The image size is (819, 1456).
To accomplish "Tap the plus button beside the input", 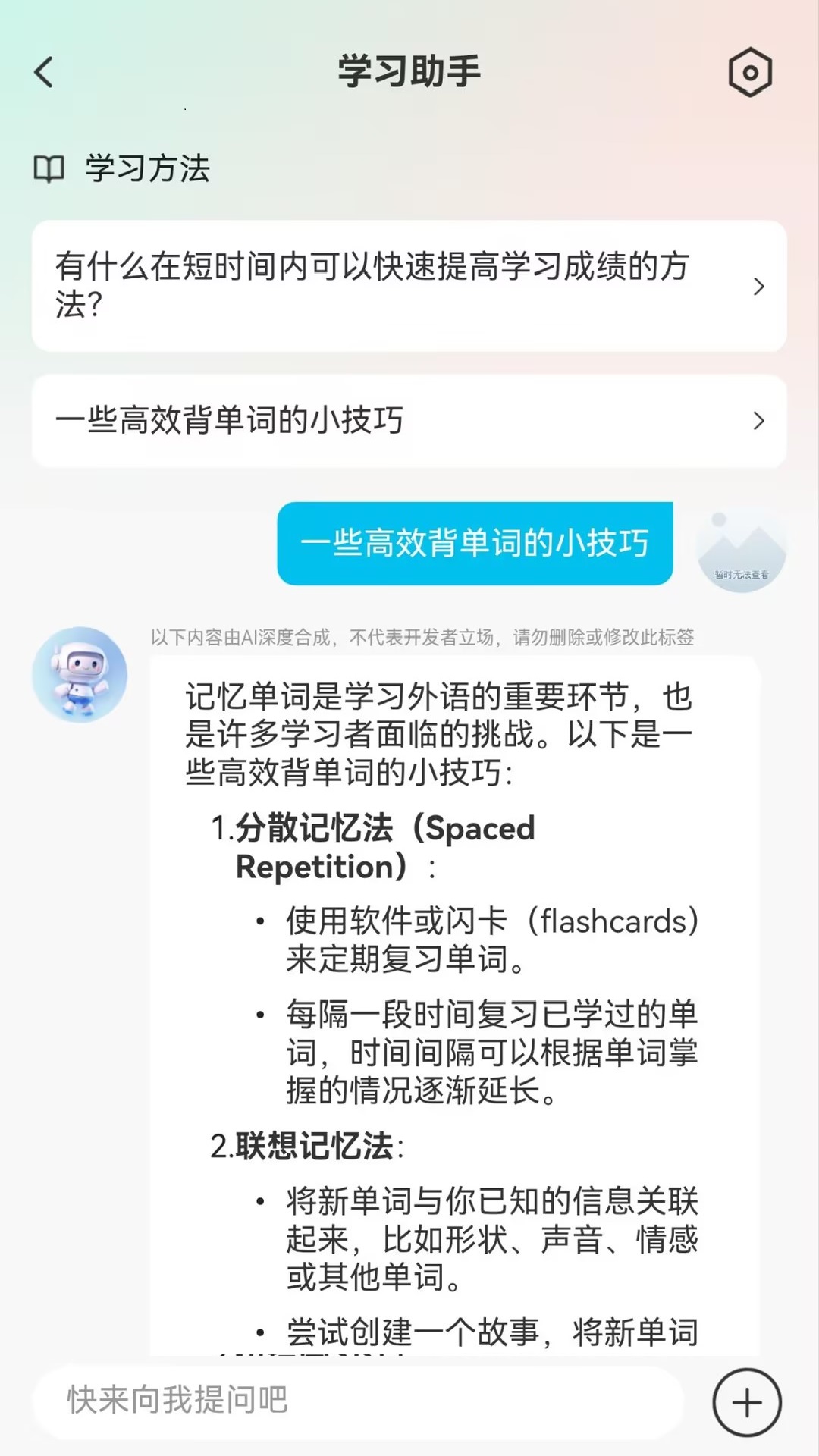I will (x=747, y=1402).
